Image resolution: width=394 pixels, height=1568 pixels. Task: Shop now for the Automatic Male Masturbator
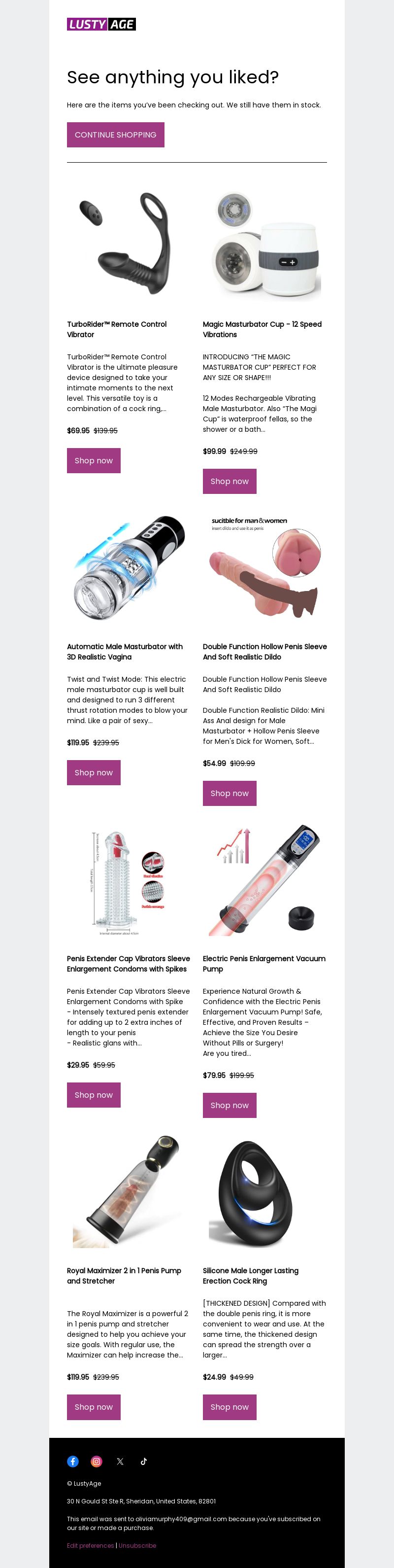94,772
